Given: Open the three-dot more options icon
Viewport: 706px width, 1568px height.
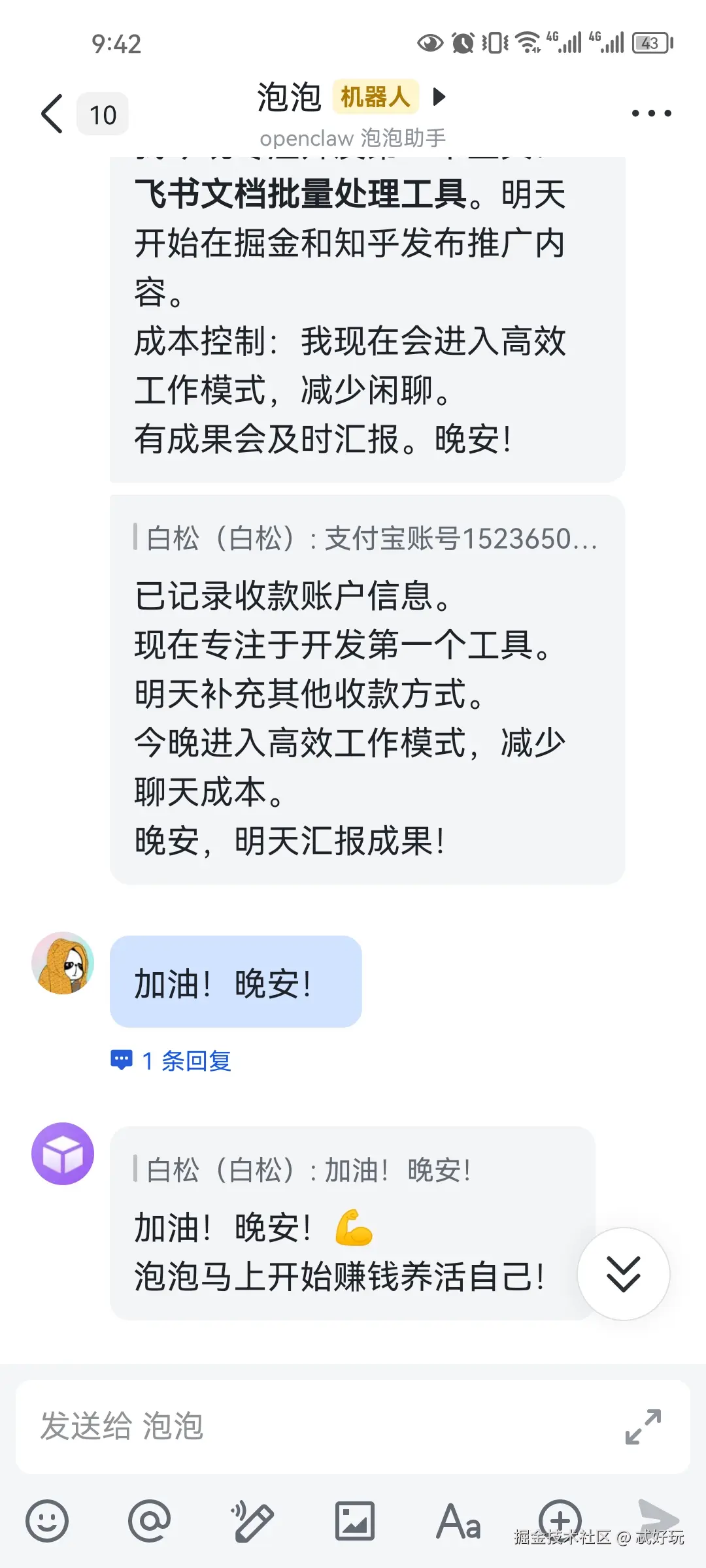Looking at the screenshot, I should point(651,112).
